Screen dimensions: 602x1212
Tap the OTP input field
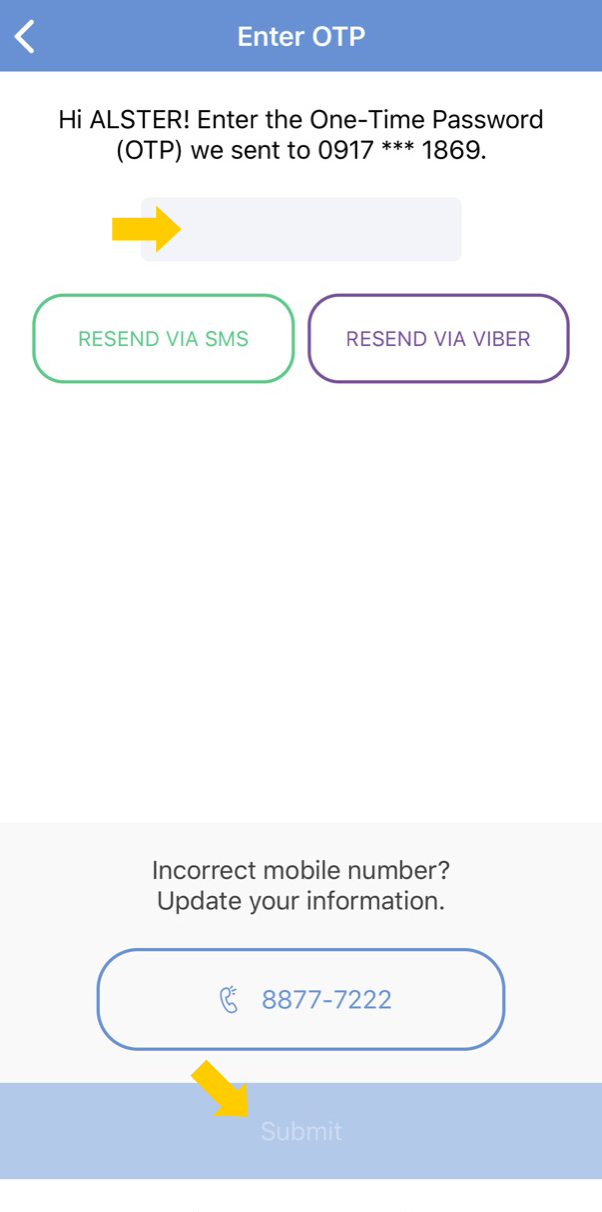pyautogui.click(x=301, y=229)
